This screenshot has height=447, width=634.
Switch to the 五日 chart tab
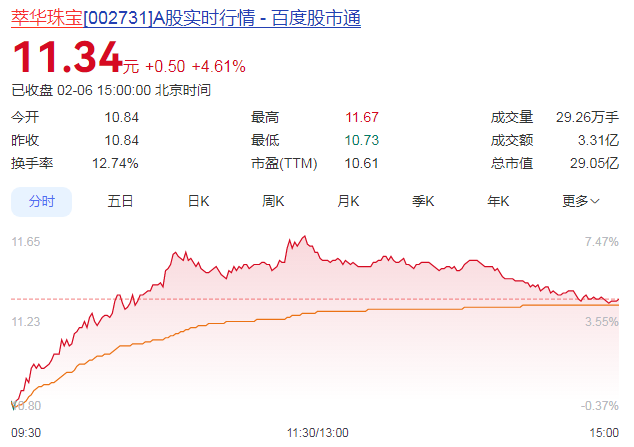pyautogui.click(x=120, y=201)
